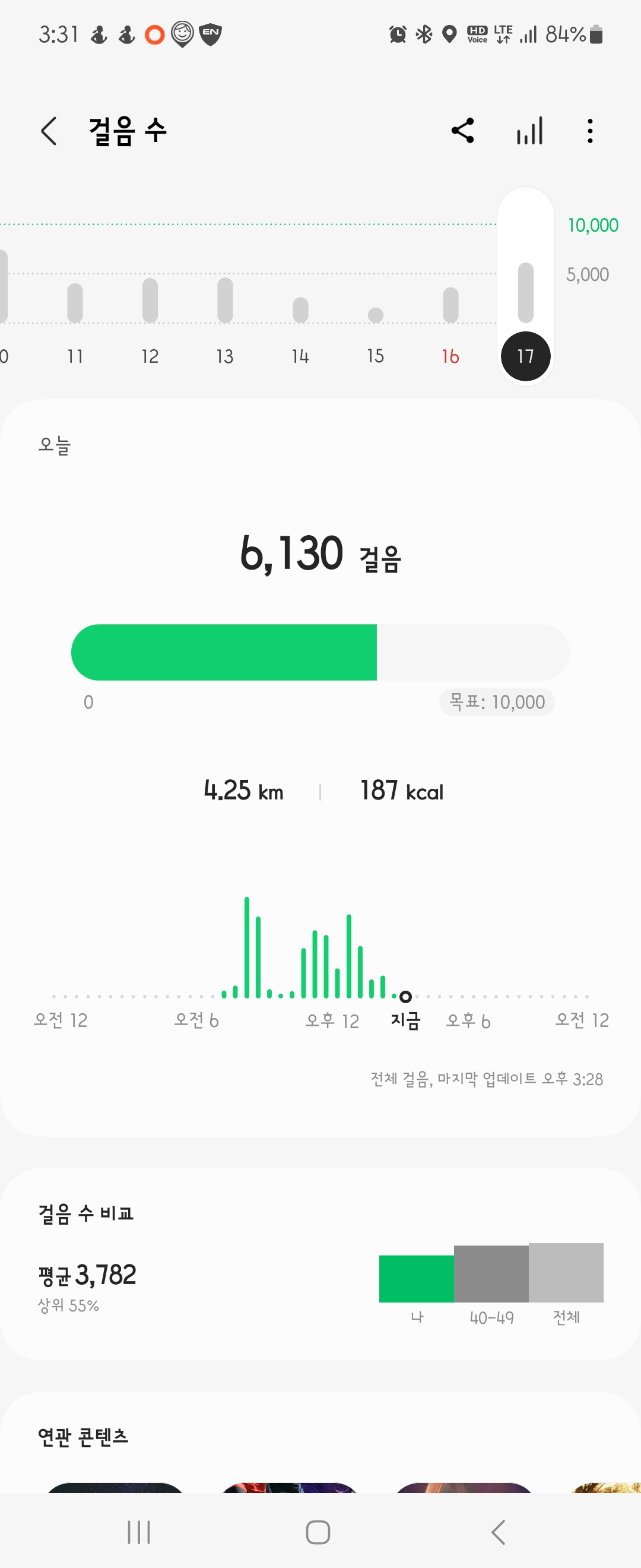Open recent apps from the navigation bar
The height and width of the screenshot is (1568, 641).
click(139, 1532)
